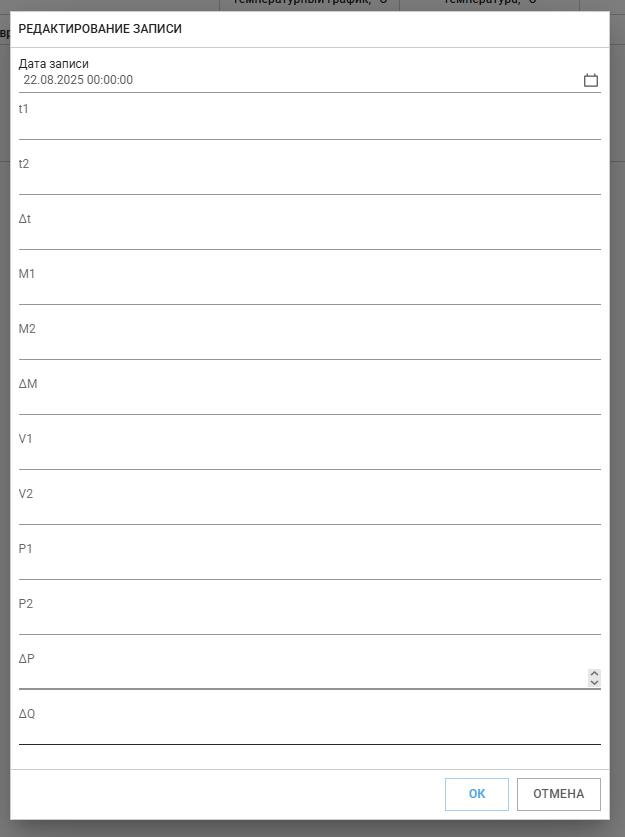
Task: Tap the P2 input field
Action: pos(309,621)
